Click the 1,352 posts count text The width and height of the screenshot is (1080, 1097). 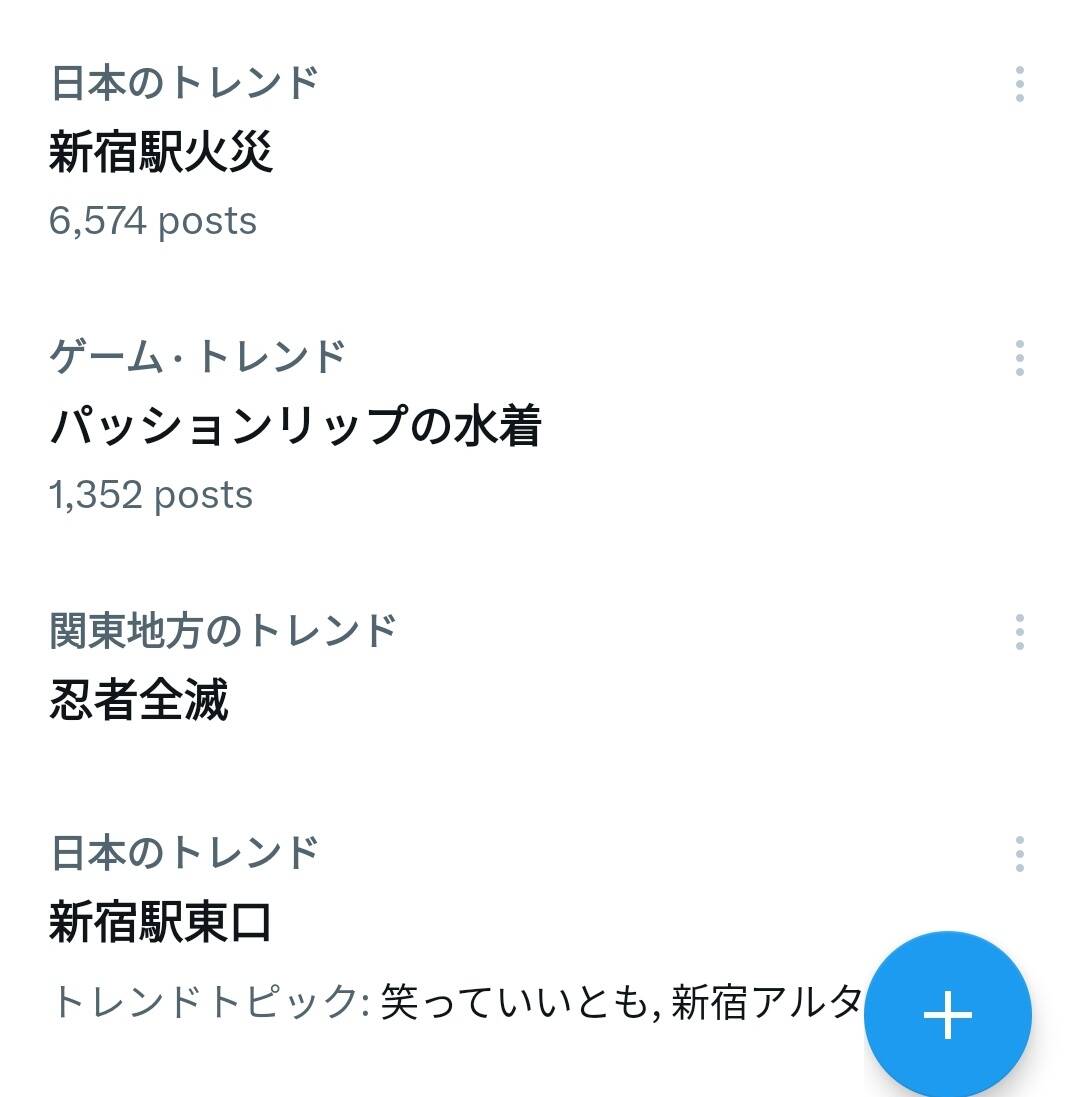(150, 494)
